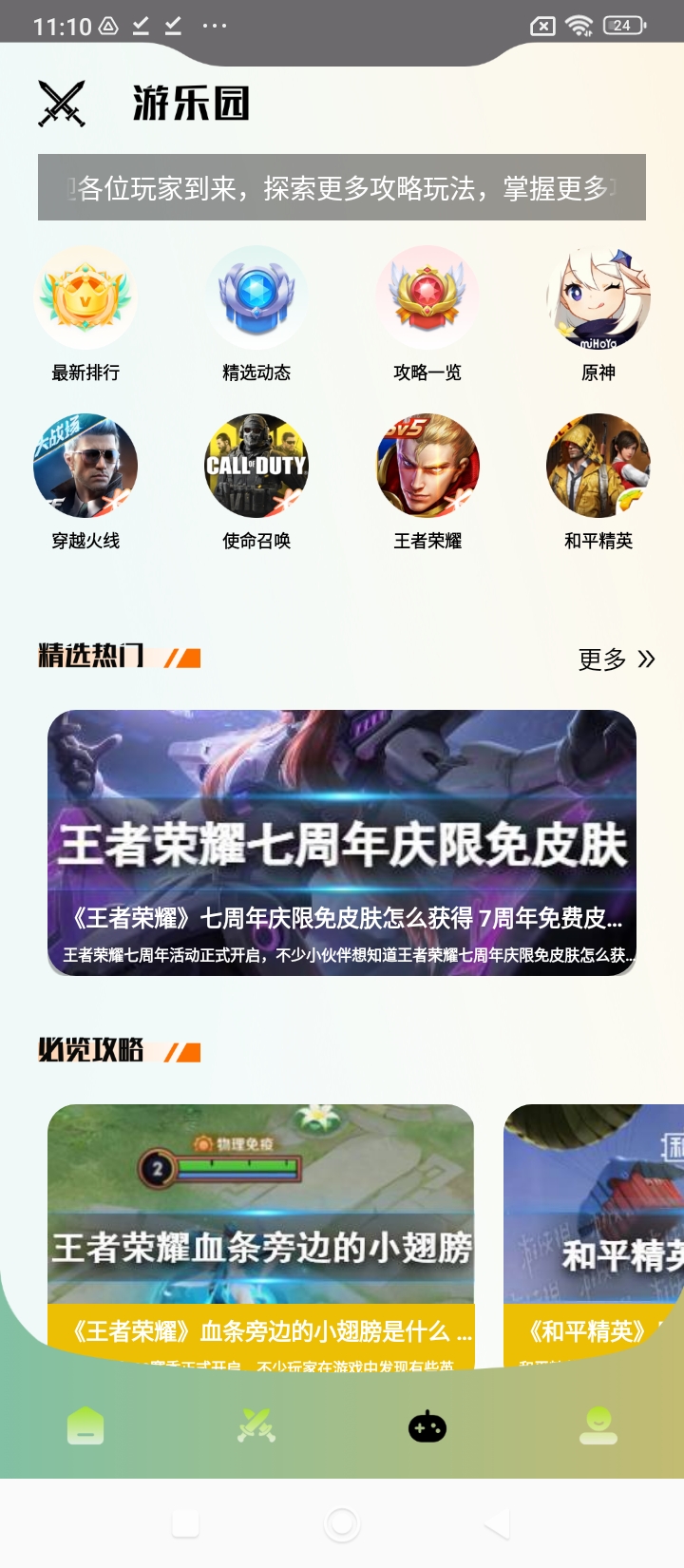Select the 使命召唤 game
Screen dimensions: 684x1568
point(256,466)
